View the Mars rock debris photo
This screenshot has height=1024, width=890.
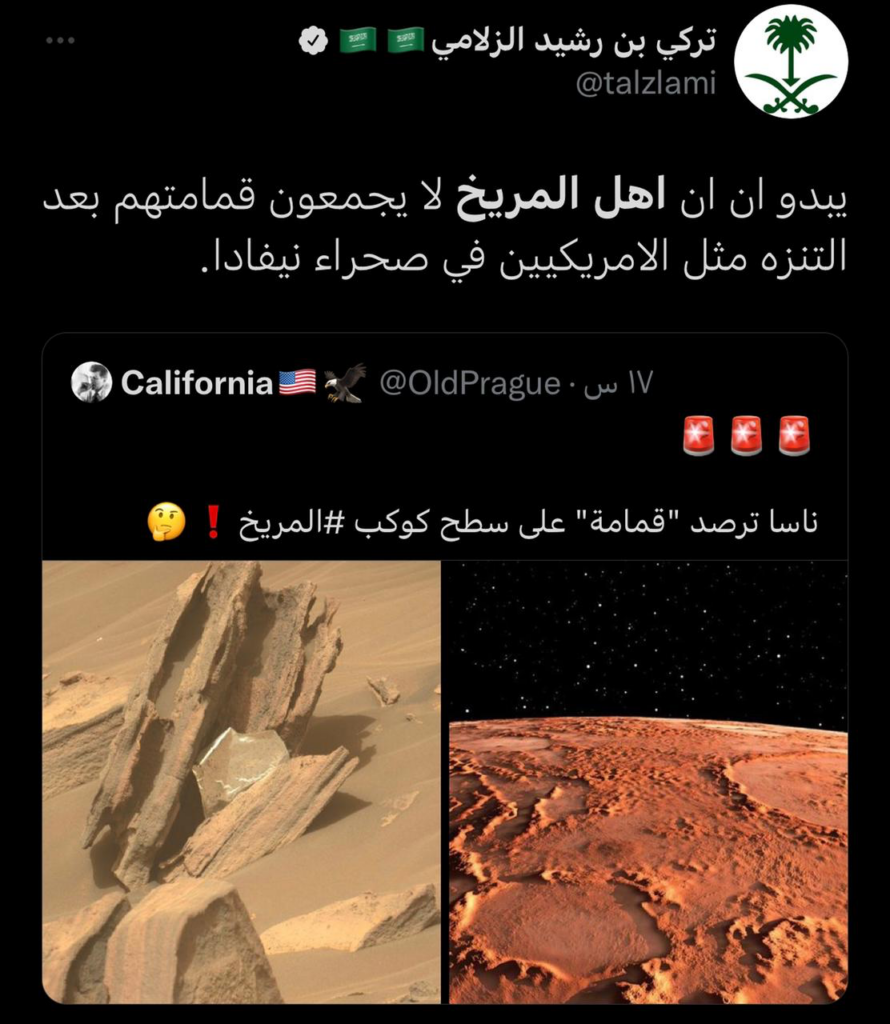pos(241,781)
